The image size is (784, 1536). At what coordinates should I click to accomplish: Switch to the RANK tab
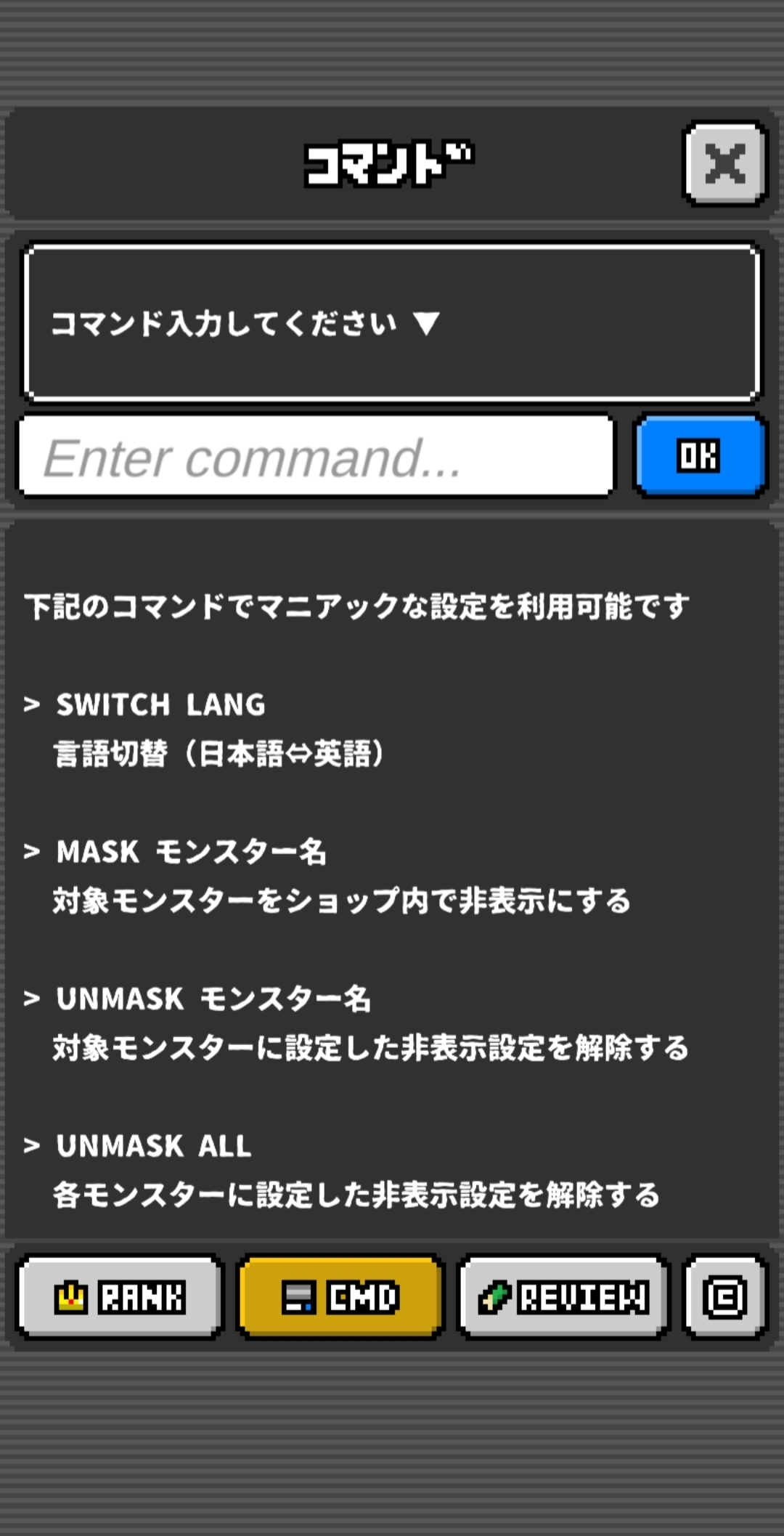[x=120, y=1297]
